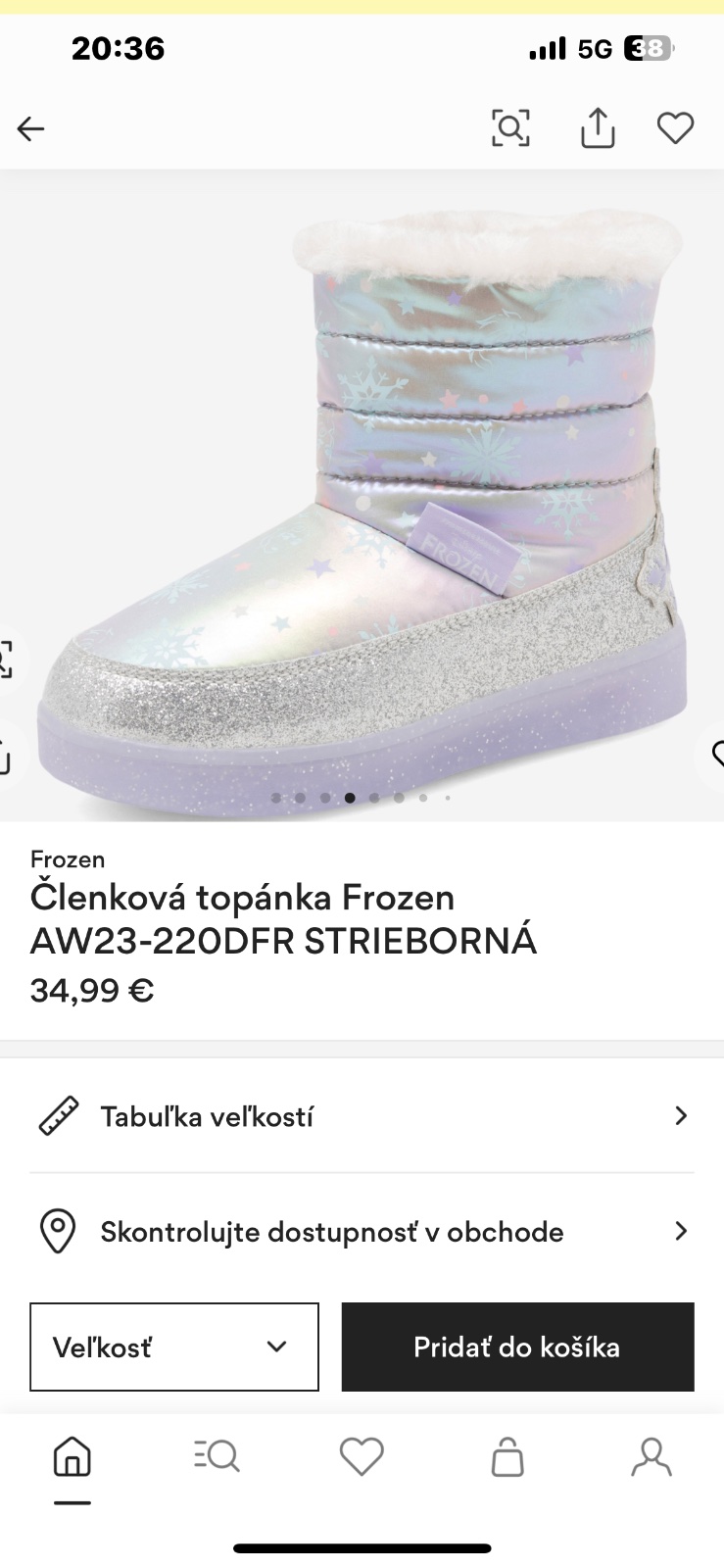The height and width of the screenshot is (1568, 724).
Task: Open Tabuľka veľkostí size chart
Action: (362, 1116)
